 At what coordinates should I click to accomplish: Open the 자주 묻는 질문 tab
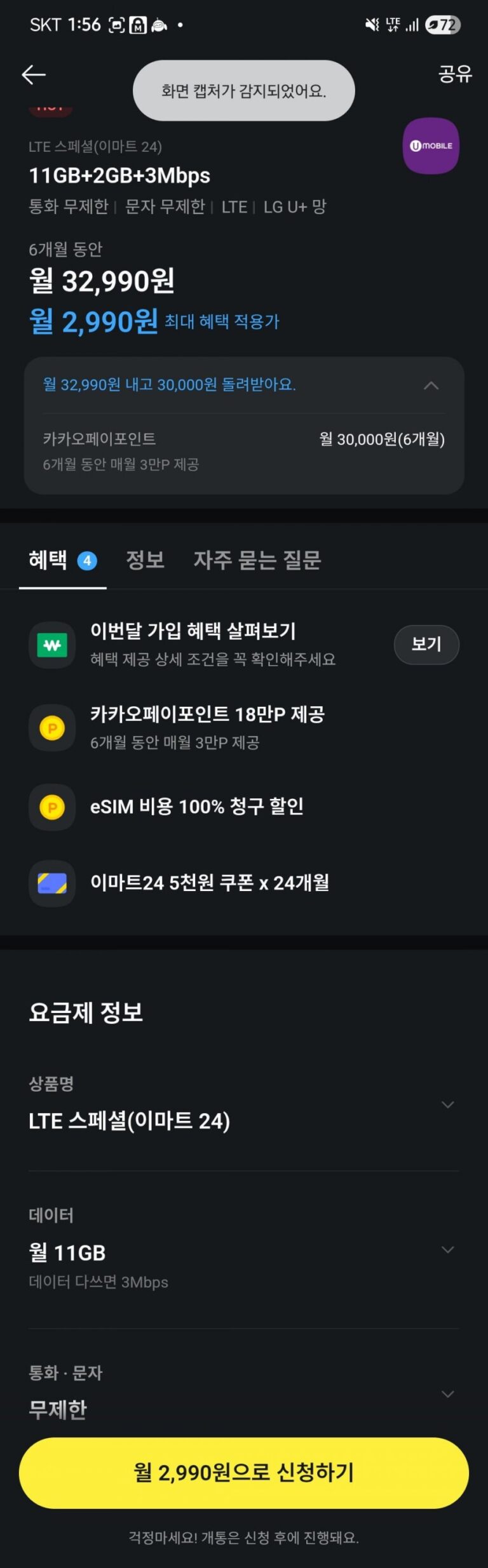coord(257,560)
